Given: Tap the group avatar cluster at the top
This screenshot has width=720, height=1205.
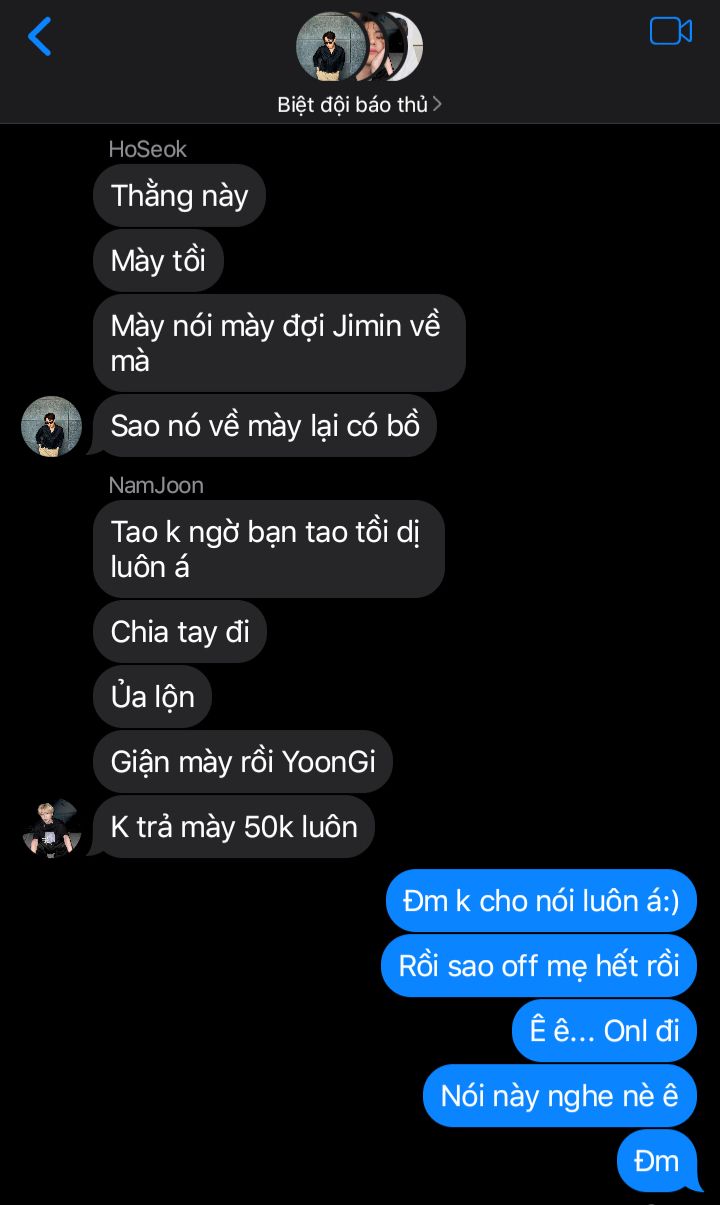Looking at the screenshot, I should 359,47.
